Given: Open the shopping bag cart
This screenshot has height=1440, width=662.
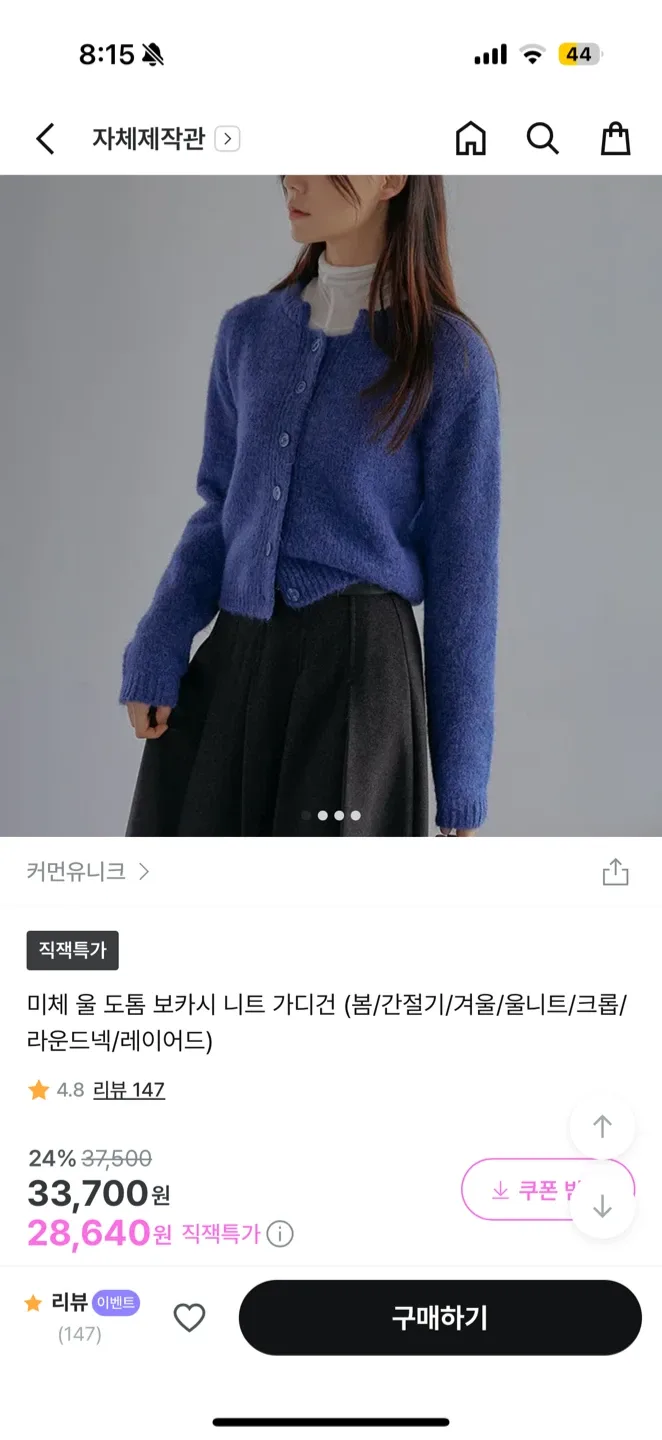Looking at the screenshot, I should [x=615, y=139].
